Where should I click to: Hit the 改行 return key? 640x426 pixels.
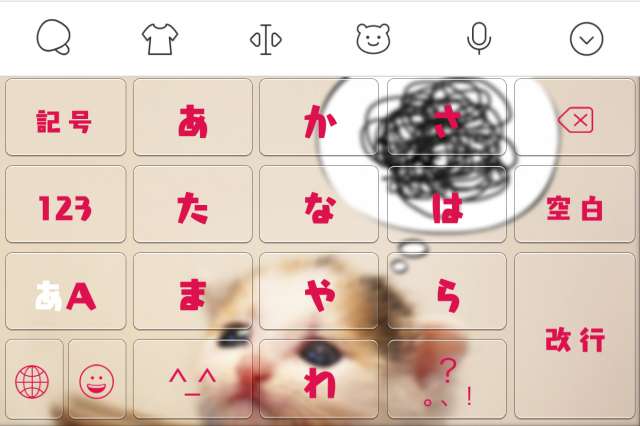[575, 337]
